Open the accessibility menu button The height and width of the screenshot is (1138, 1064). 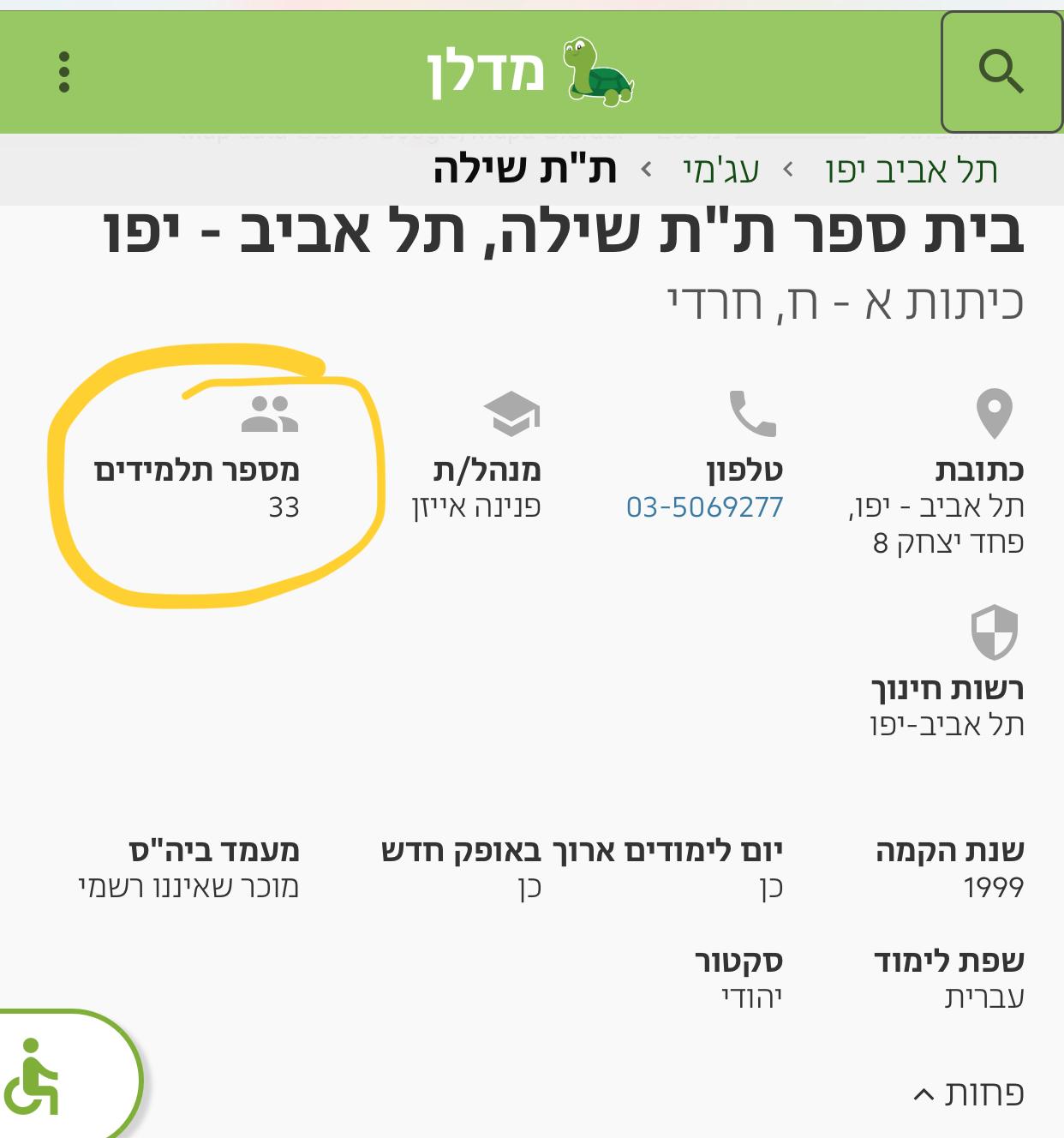pyautogui.click(x=36, y=1078)
